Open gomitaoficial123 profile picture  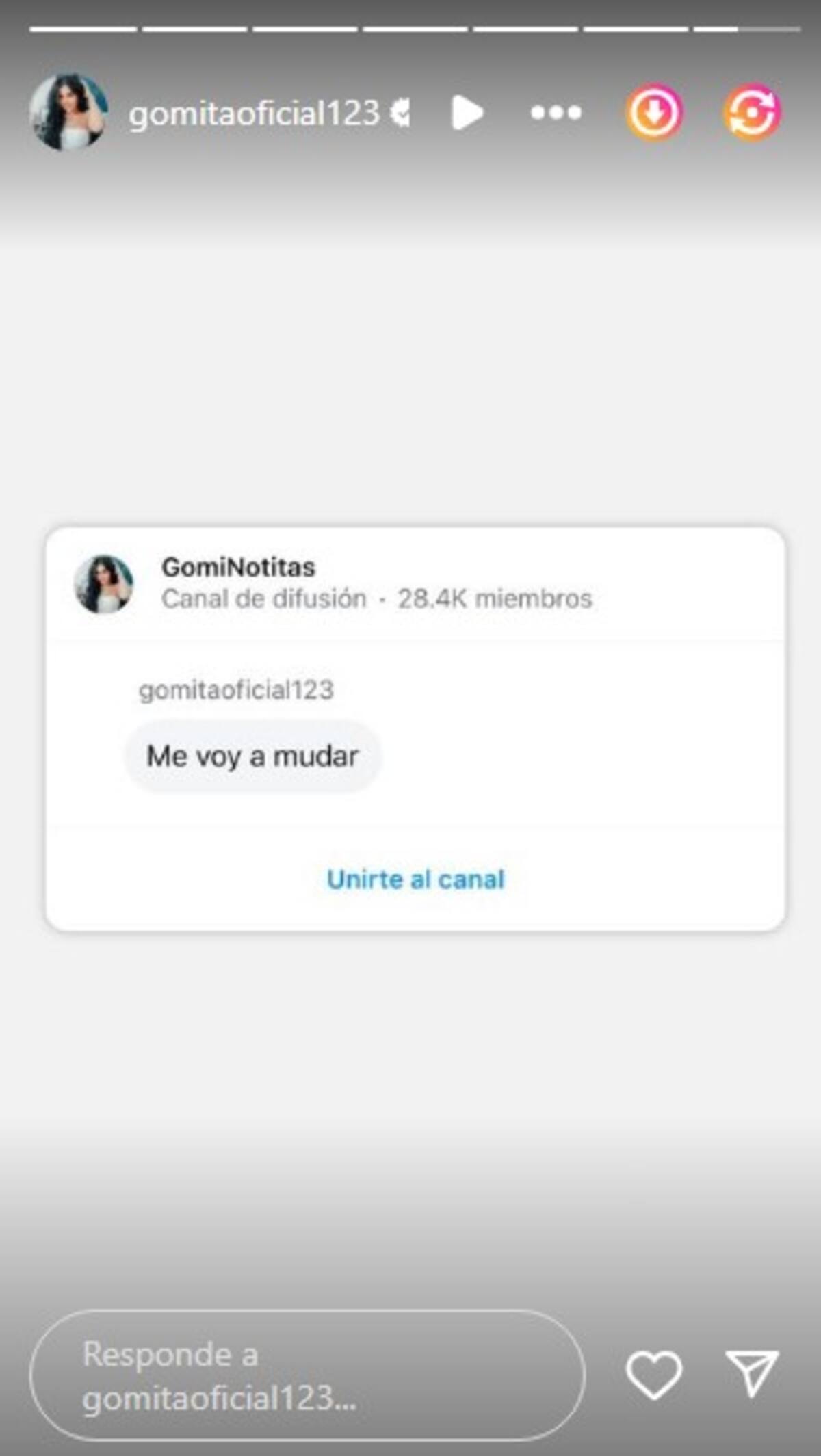(68, 112)
